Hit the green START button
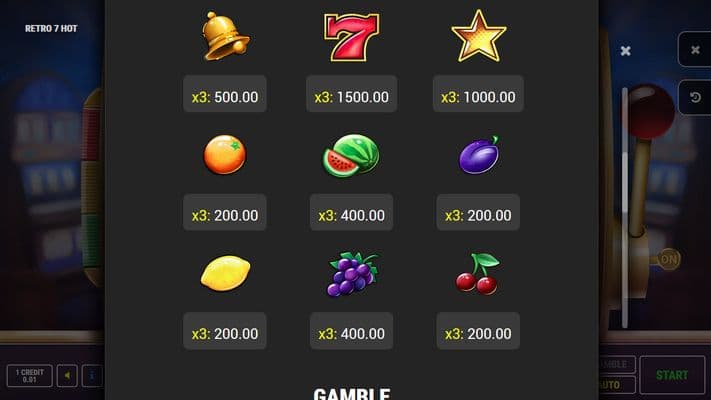Image resolution: width=711 pixels, height=400 pixels. [x=671, y=375]
